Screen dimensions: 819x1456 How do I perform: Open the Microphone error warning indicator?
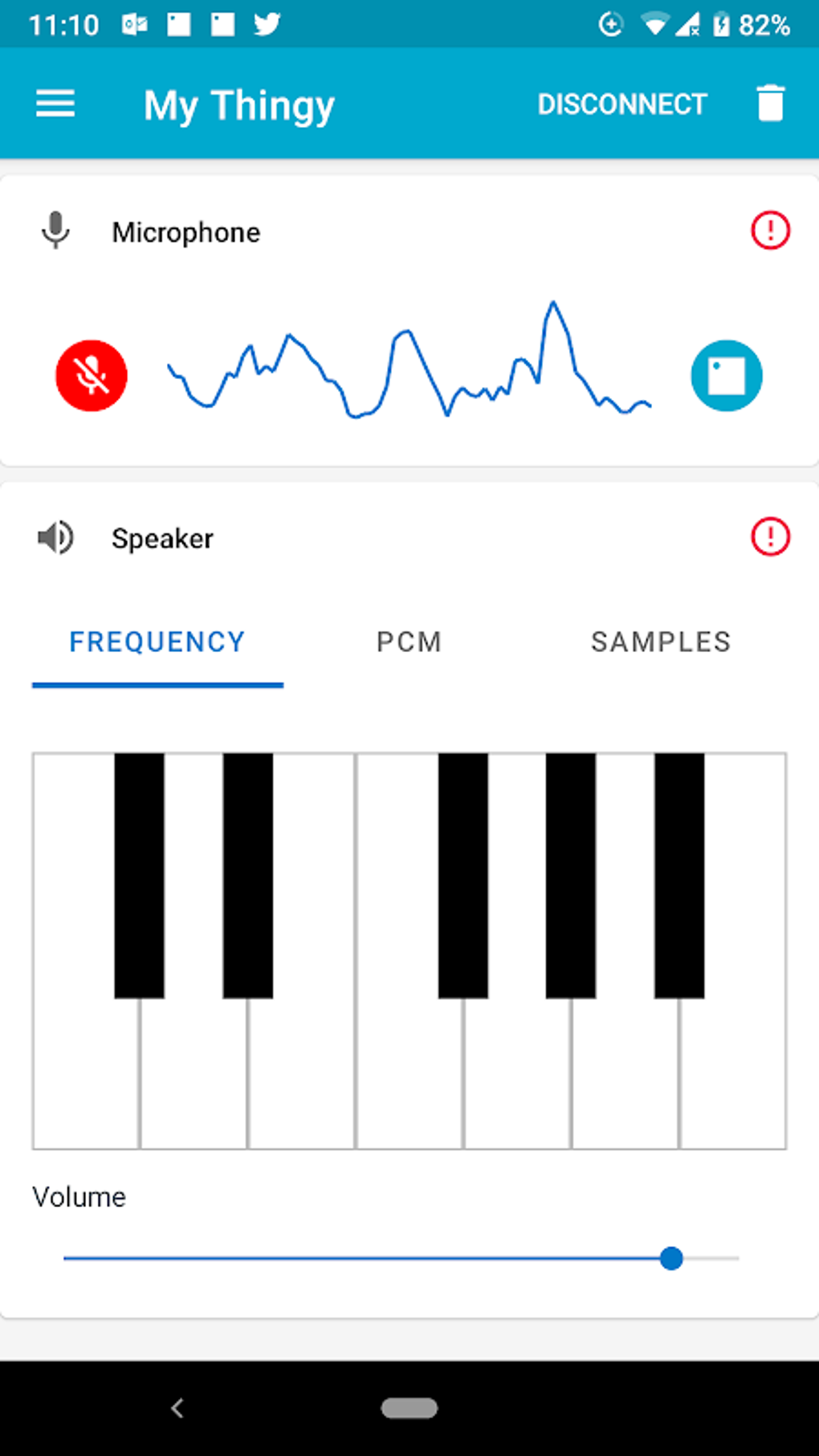click(x=769, y=230)
